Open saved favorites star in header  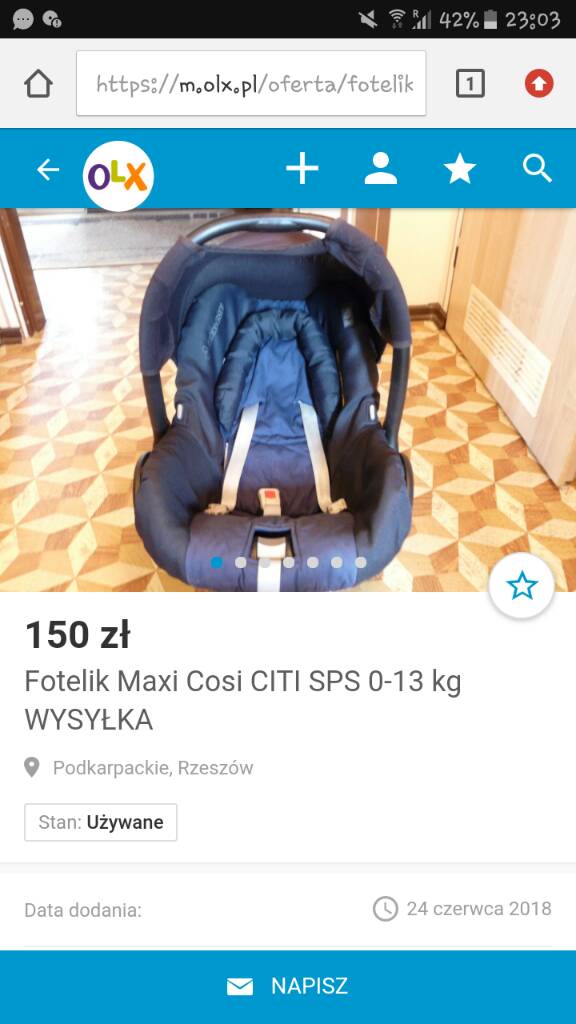(x=460, y=169)
